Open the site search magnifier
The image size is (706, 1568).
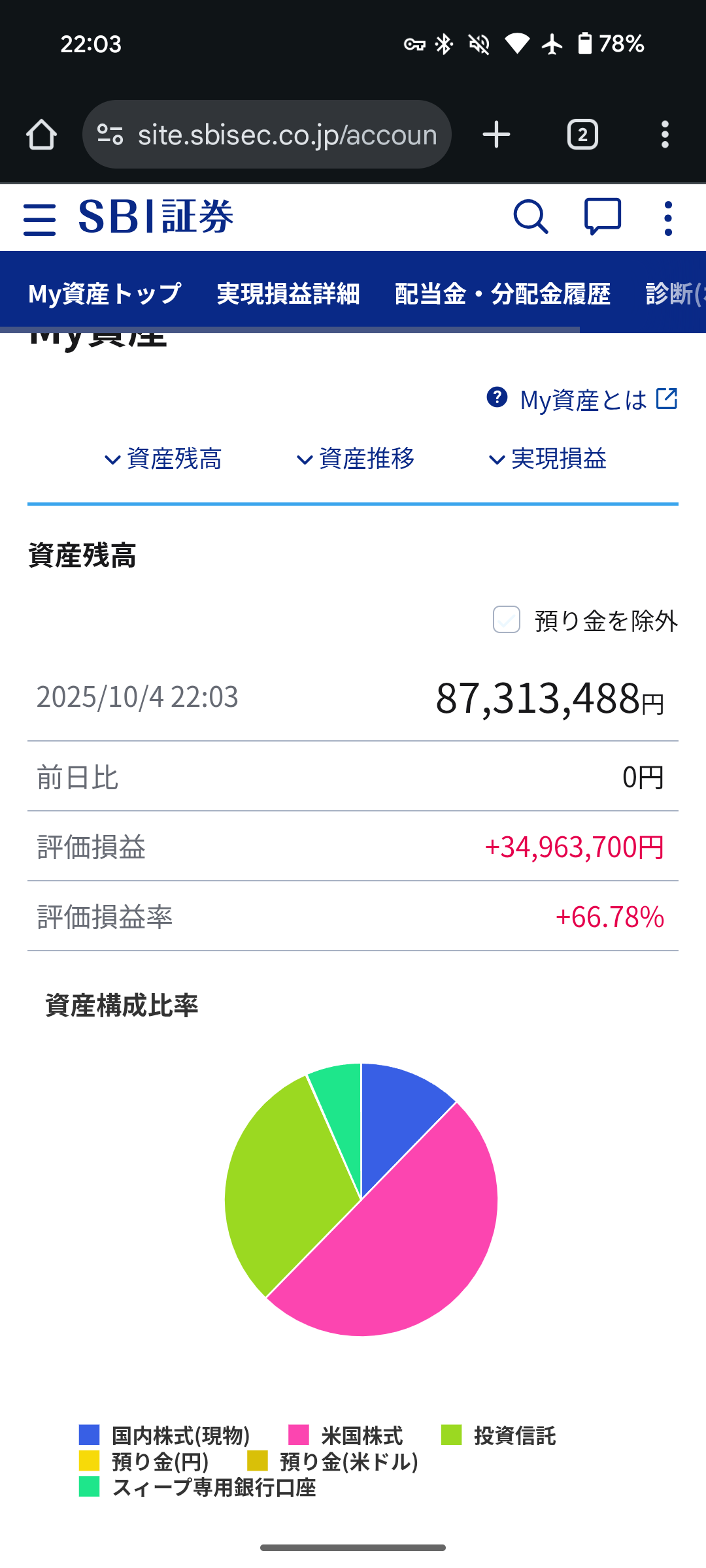pyautogui.click(x=530, y=217)
